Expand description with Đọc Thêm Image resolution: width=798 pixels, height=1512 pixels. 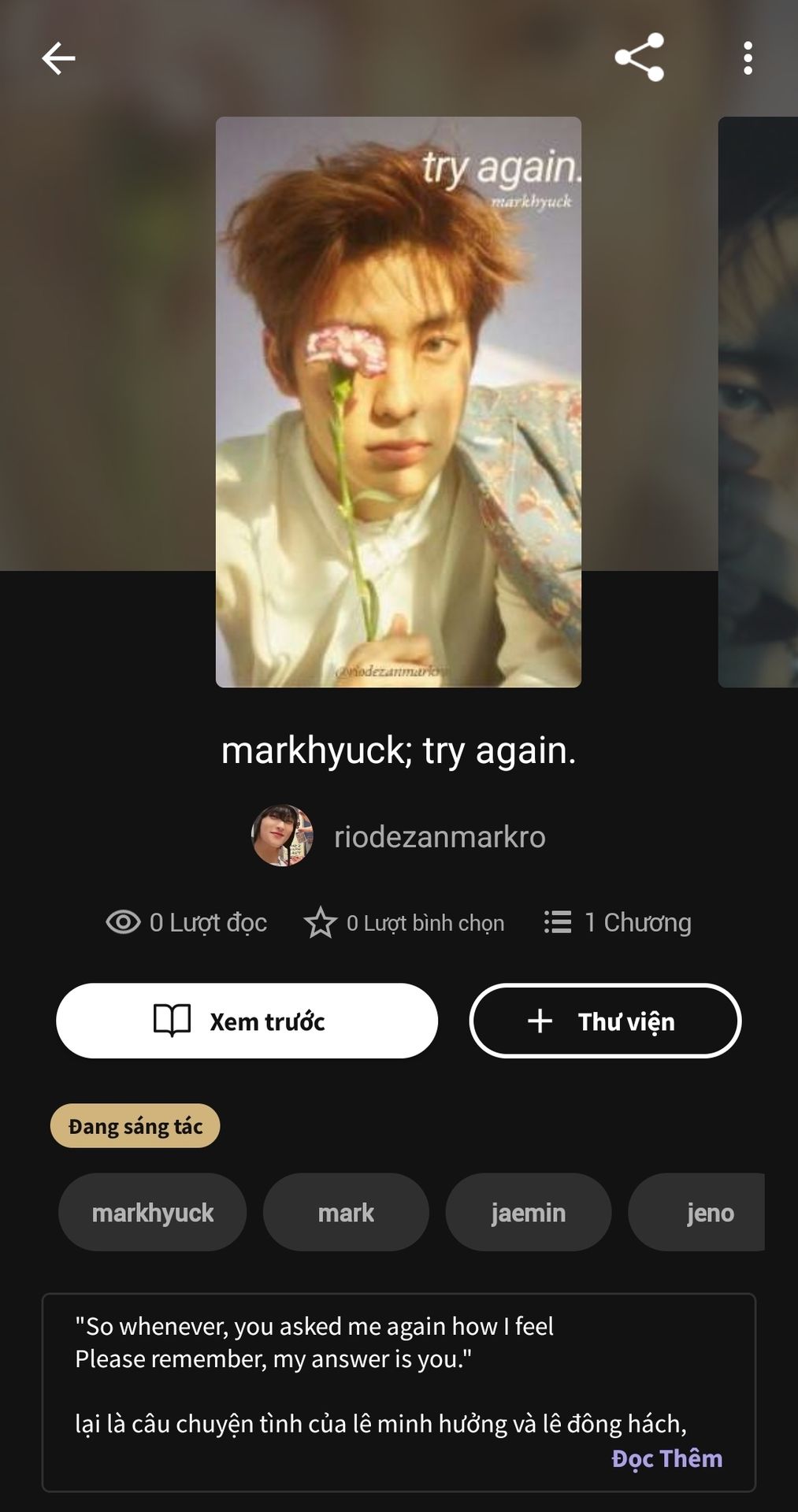coord(666,1458)
